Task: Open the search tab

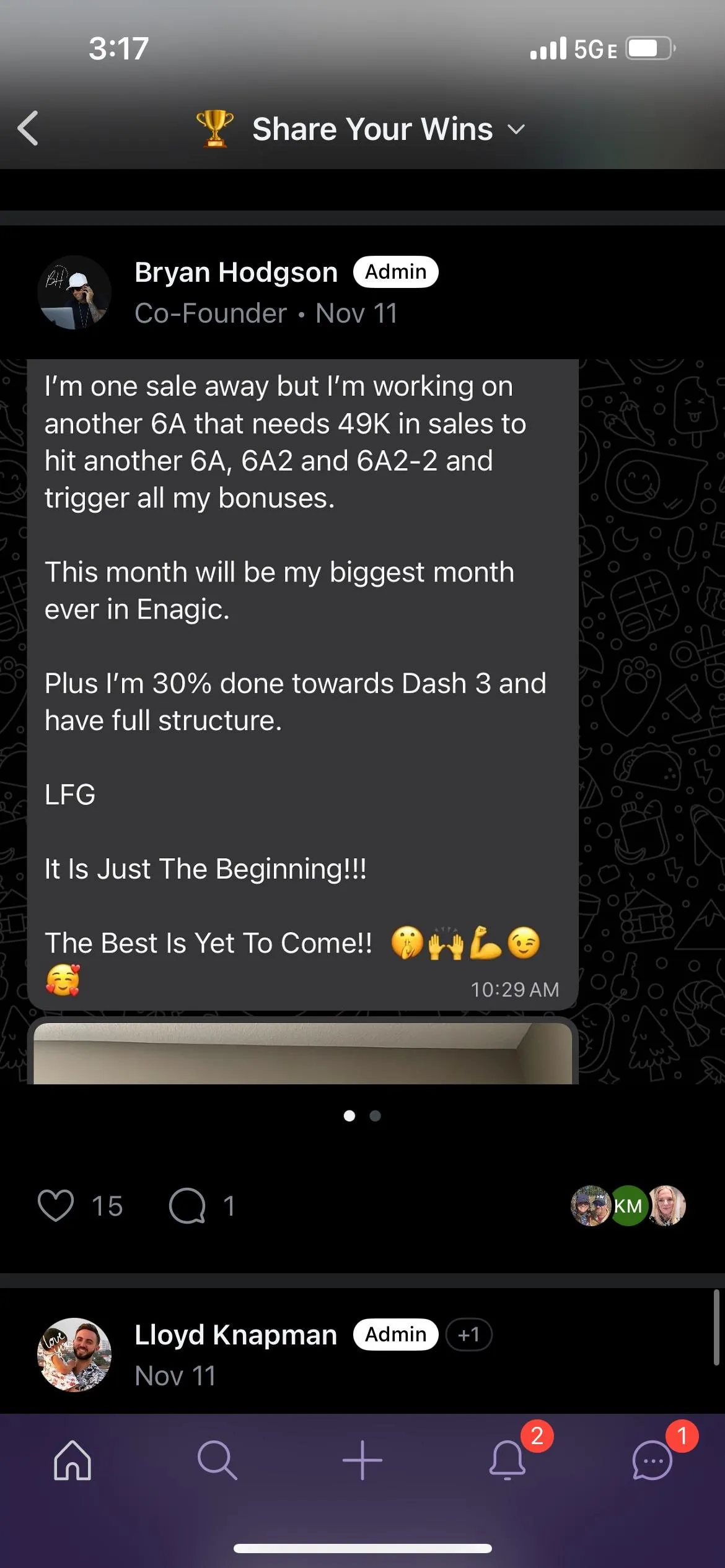Action: coord(217,1460)
